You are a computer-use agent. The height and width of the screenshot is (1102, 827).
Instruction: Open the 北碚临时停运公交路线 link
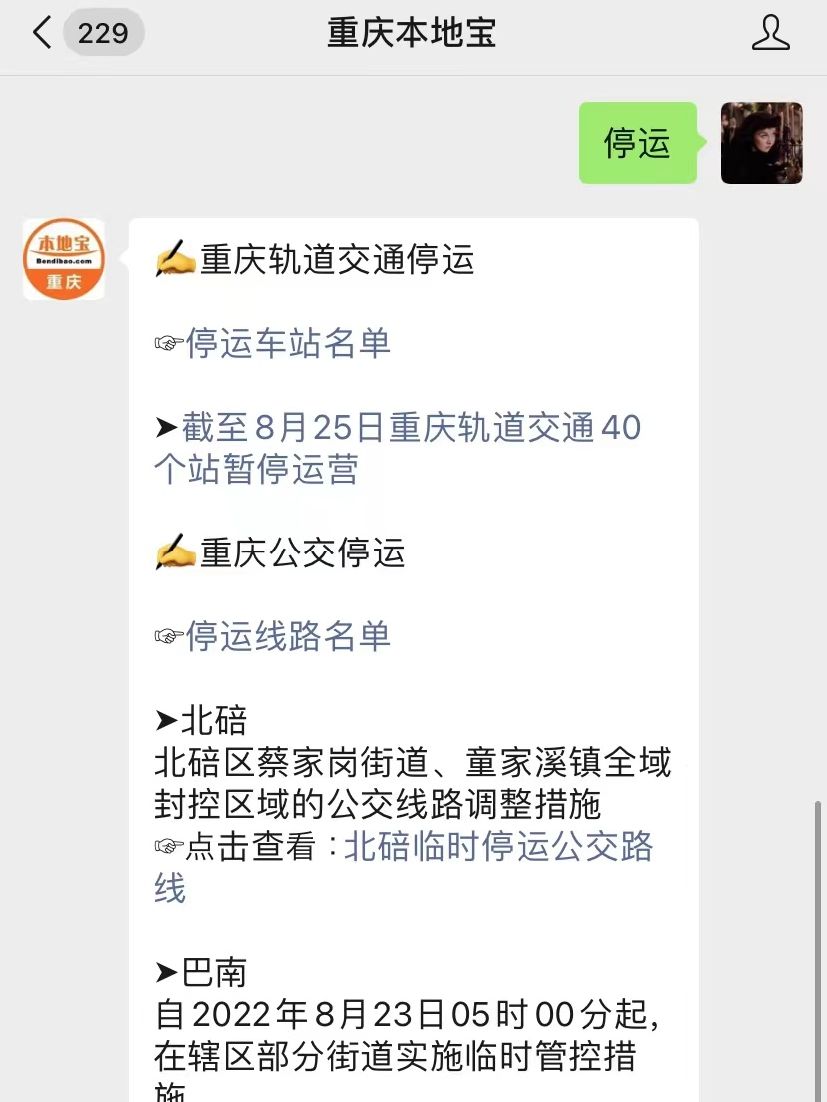pyautogui.click(x=498, y=846)
